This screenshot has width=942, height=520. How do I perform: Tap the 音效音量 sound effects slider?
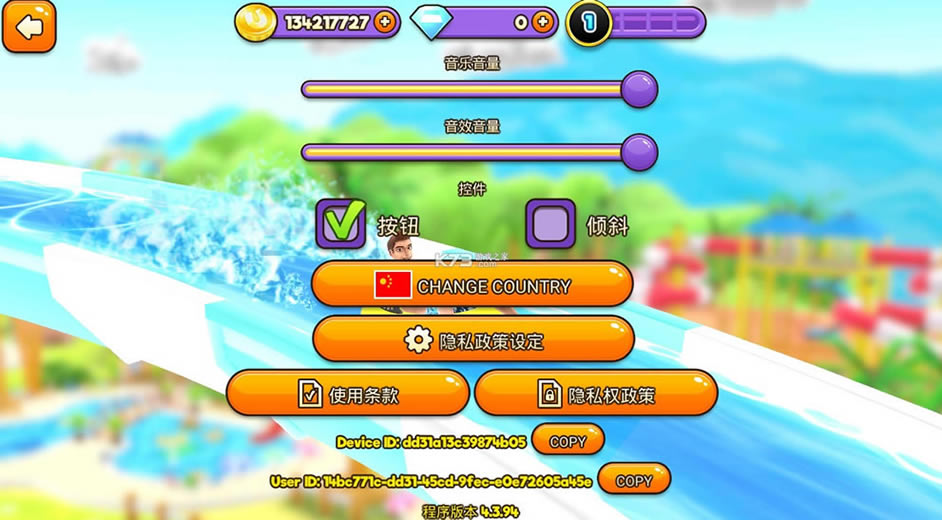pos(478,153)
